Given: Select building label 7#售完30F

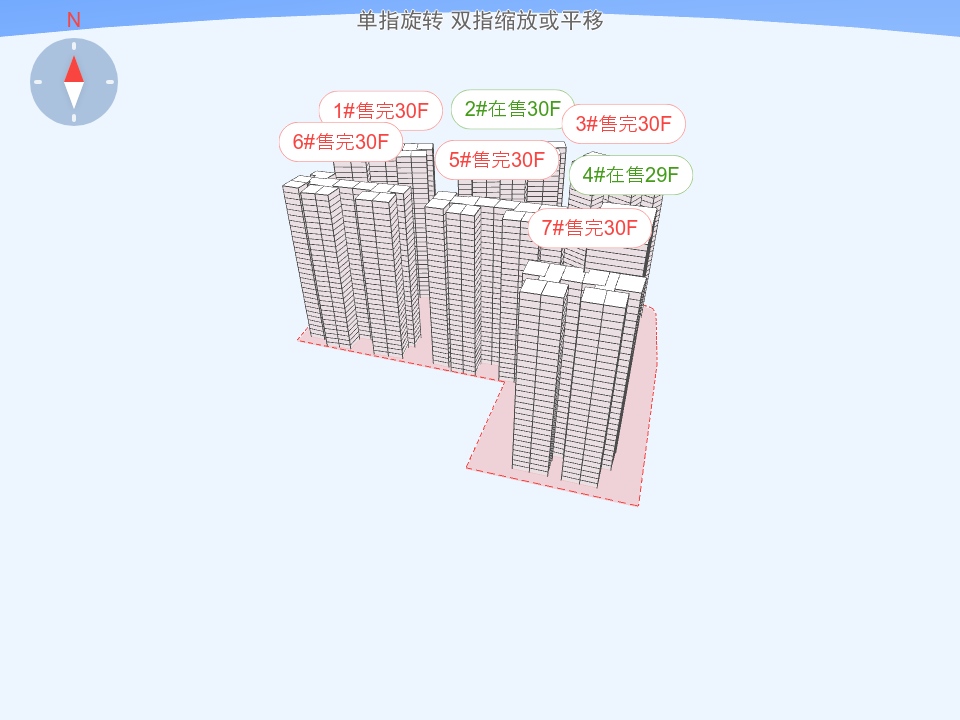Looking at the screenshot, I should coord(590,228).
